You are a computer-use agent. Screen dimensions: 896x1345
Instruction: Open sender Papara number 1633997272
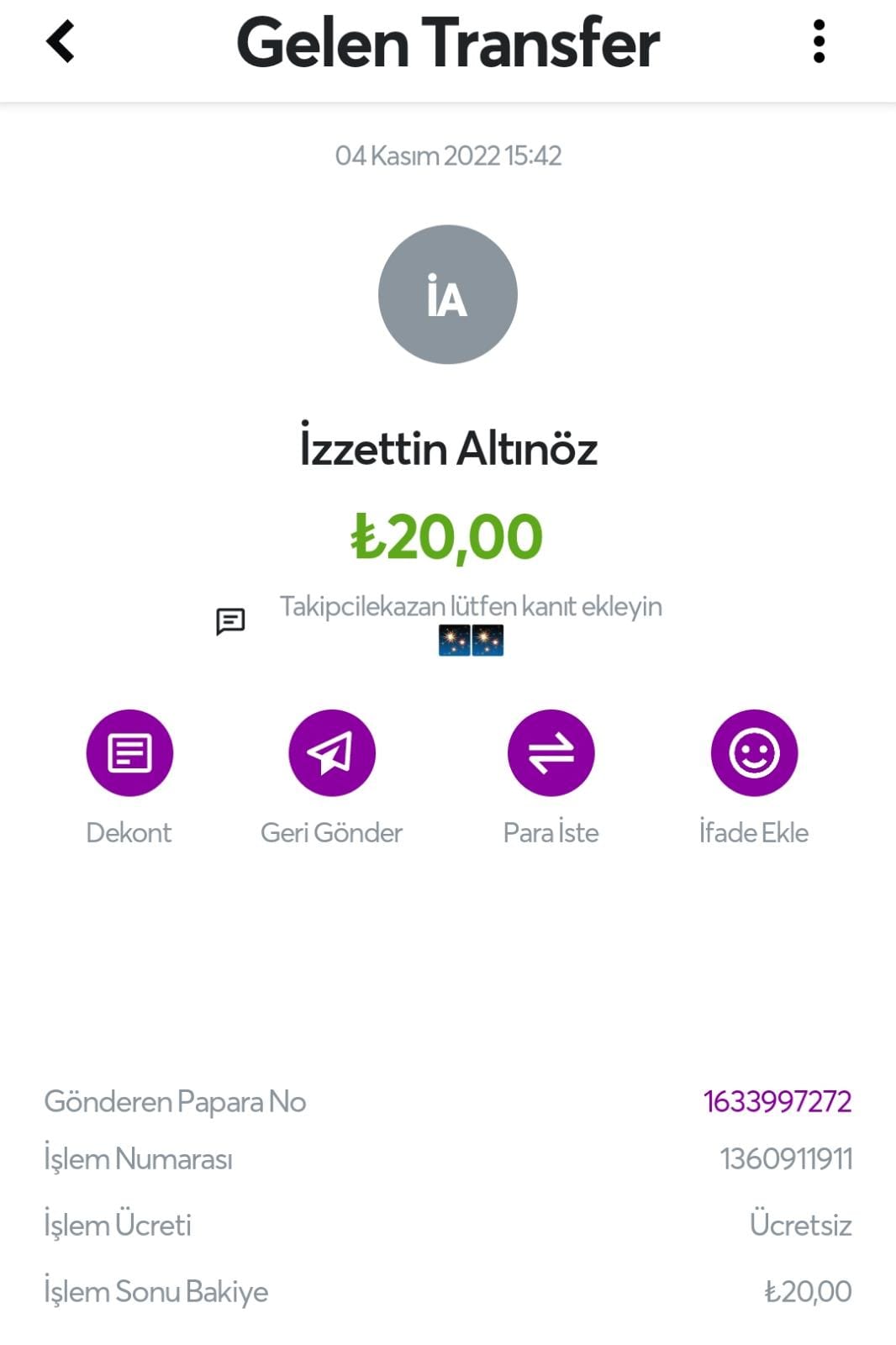777,1101
